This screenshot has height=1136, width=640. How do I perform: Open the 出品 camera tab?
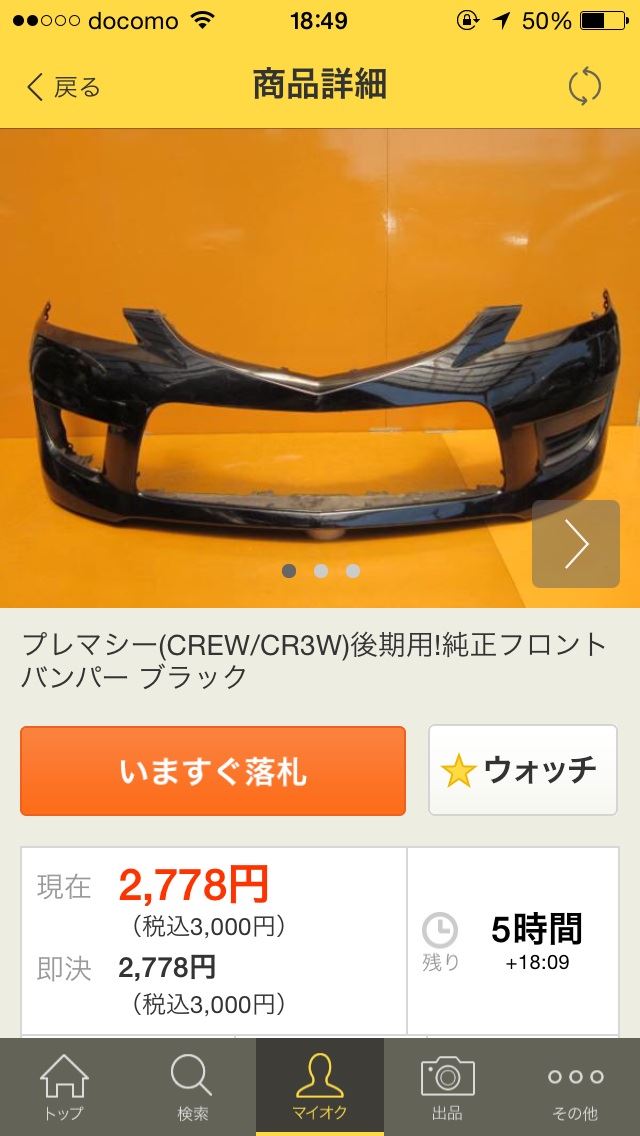click(x=447, y=1087)
